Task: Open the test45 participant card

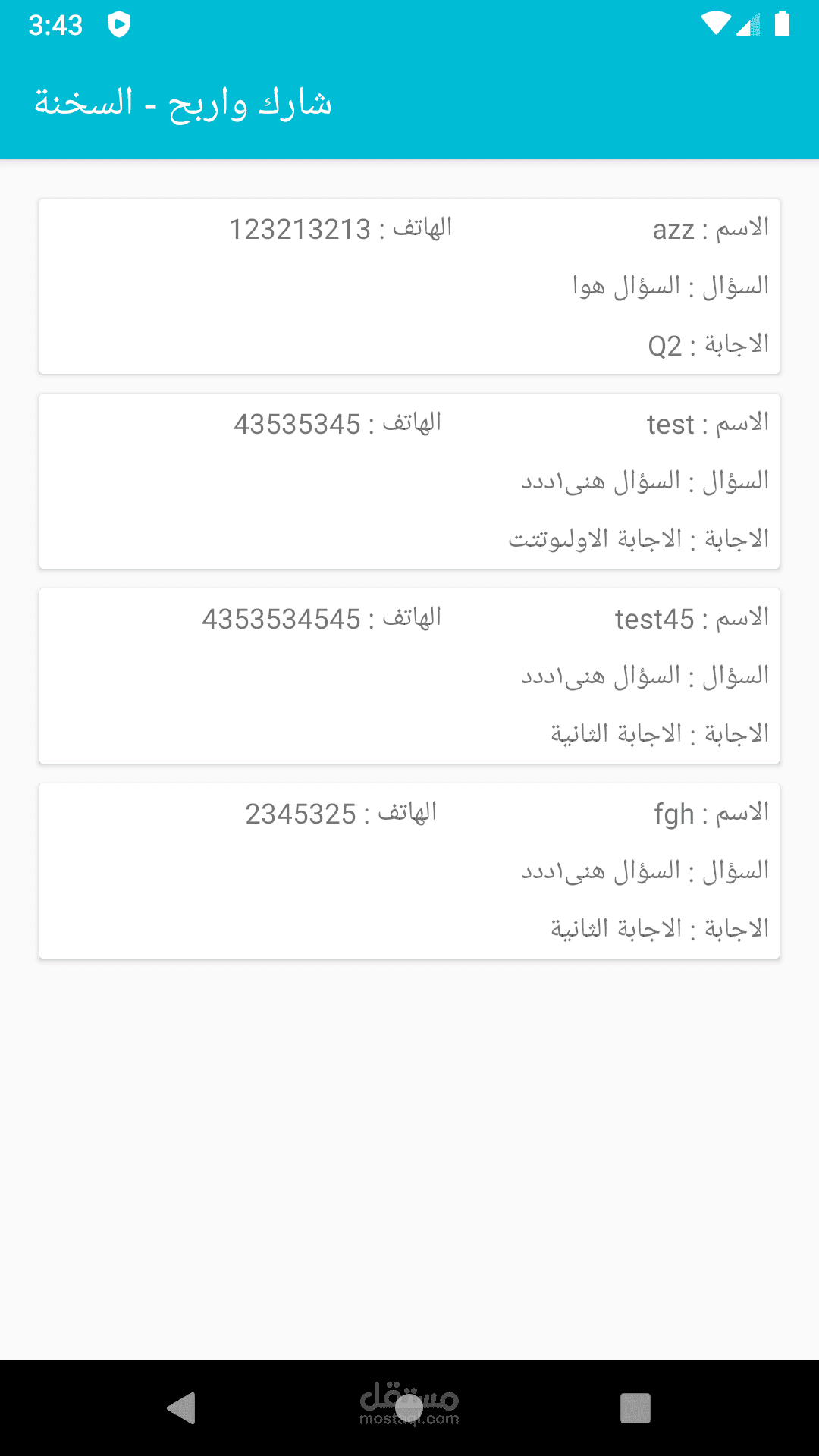Action: click(x=409, y=676)
